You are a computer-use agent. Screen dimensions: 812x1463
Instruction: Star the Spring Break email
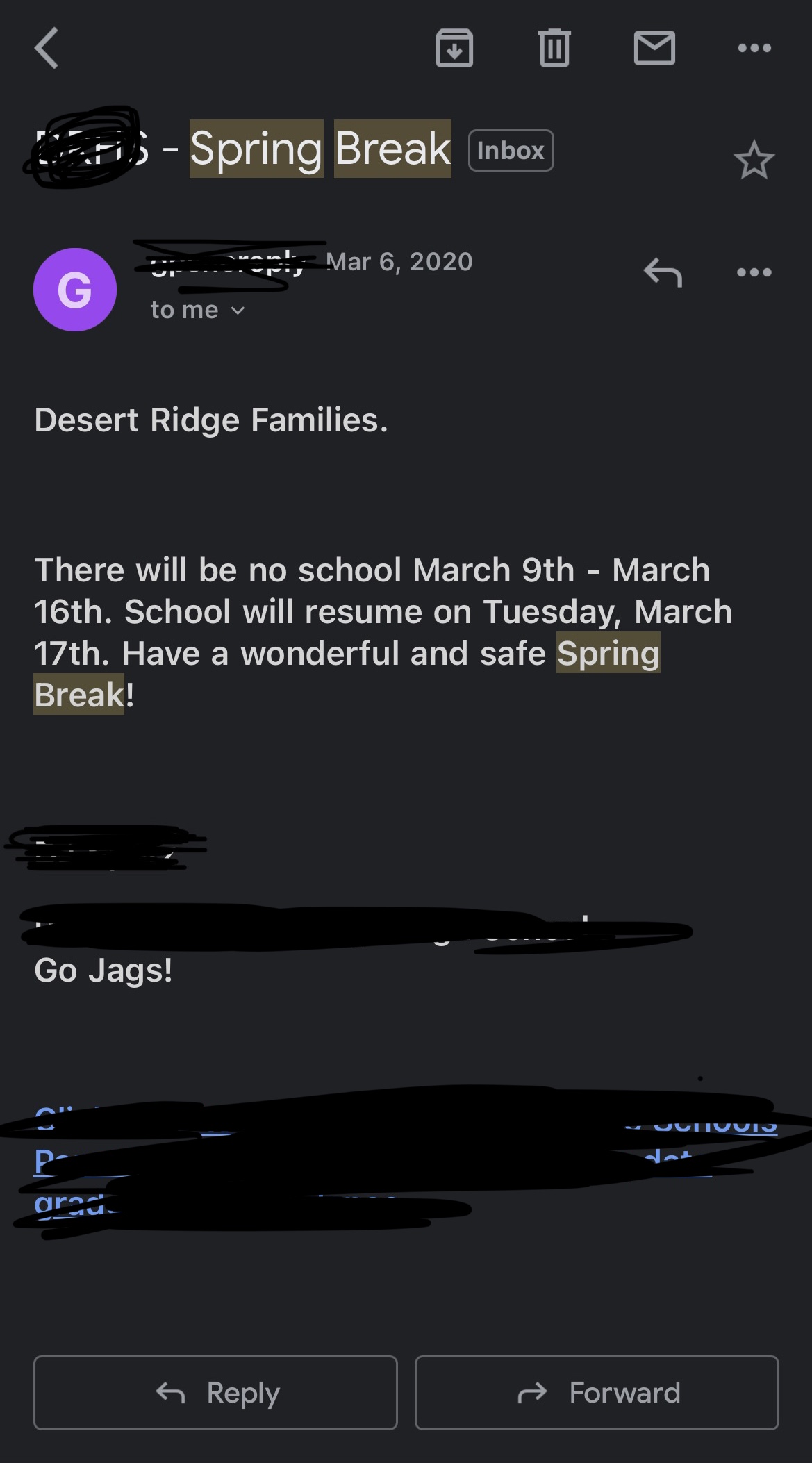(x=754, y=160)
